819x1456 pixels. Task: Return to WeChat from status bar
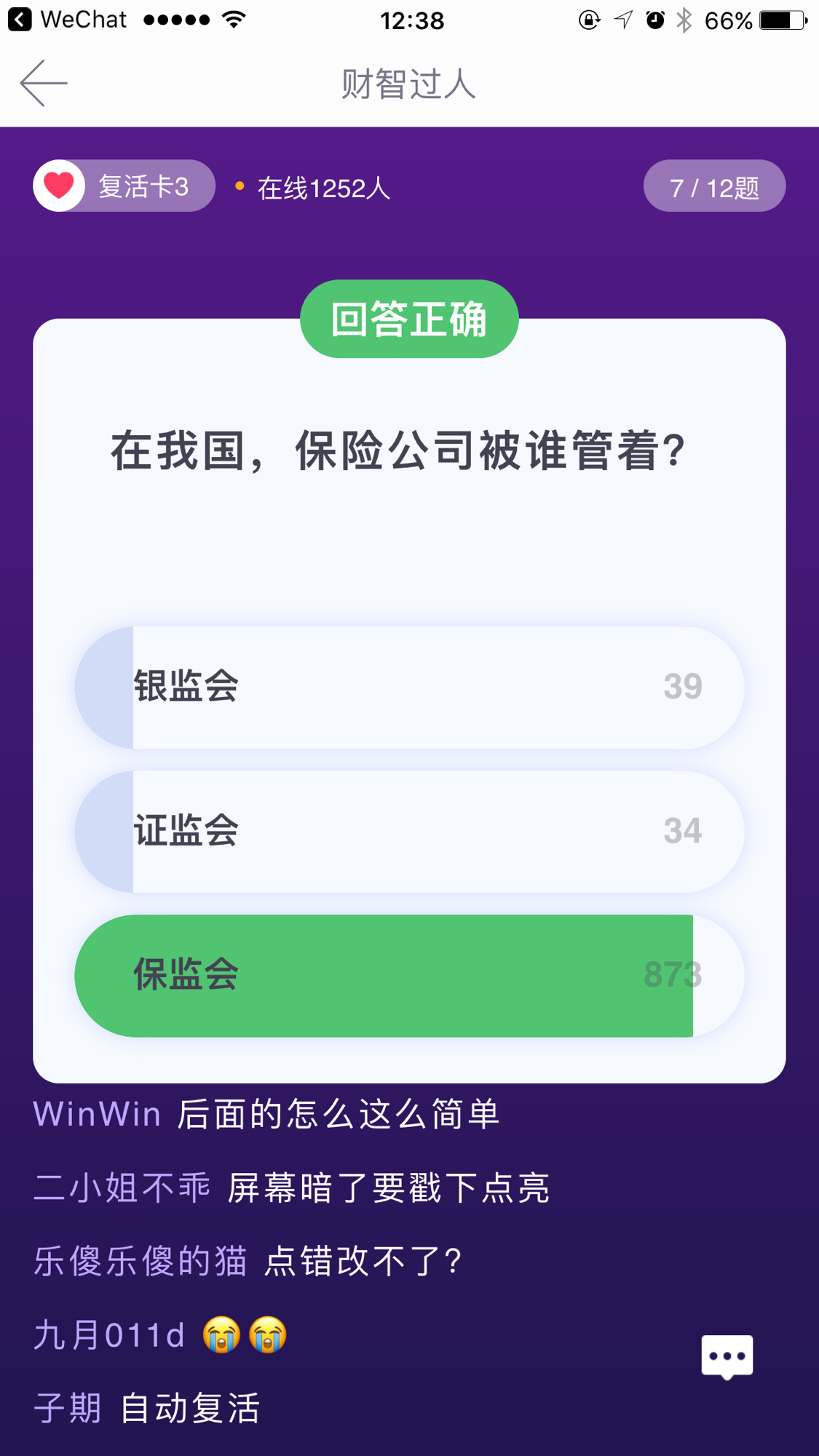67,20
